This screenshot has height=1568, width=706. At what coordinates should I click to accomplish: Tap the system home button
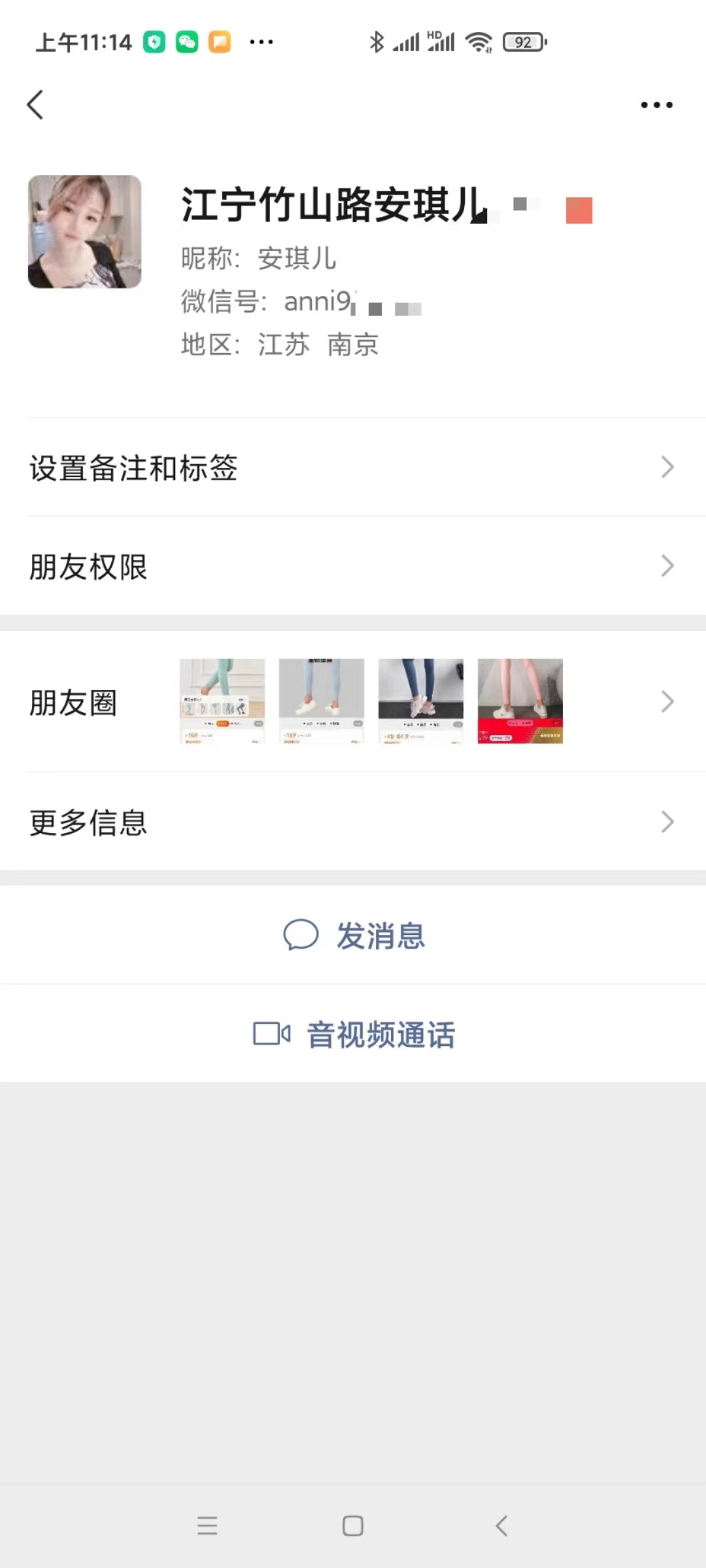pyautogui.click(x=353, y=1526)
